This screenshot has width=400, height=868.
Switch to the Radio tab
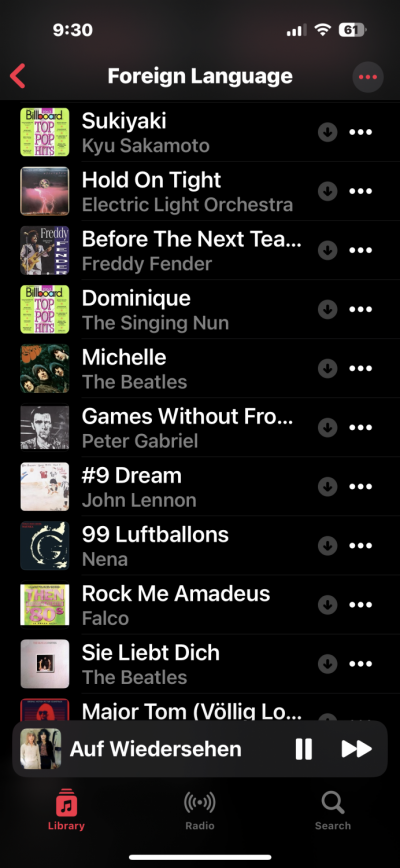pos(200,811)
